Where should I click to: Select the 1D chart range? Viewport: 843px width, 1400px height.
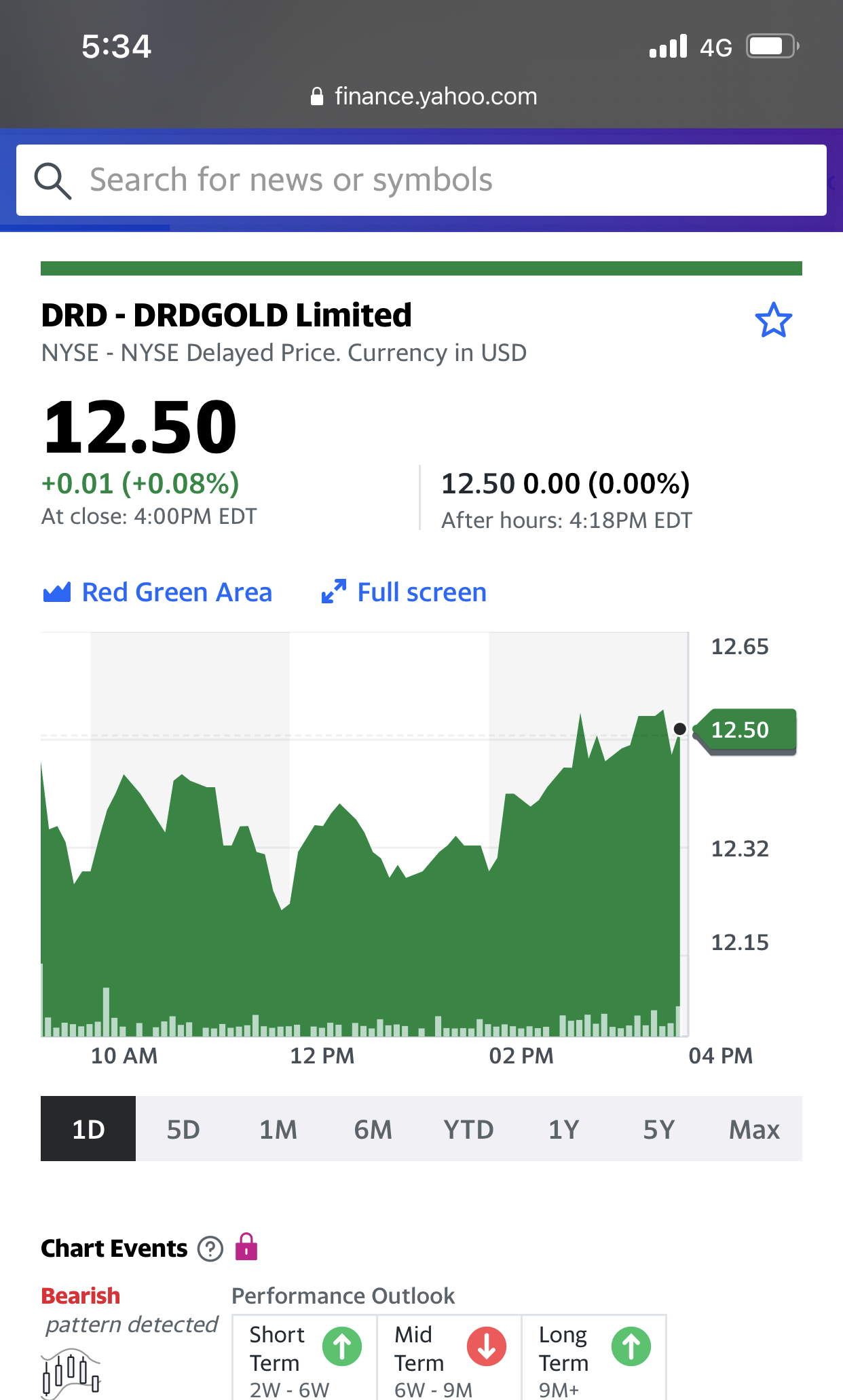[88, 1129]
